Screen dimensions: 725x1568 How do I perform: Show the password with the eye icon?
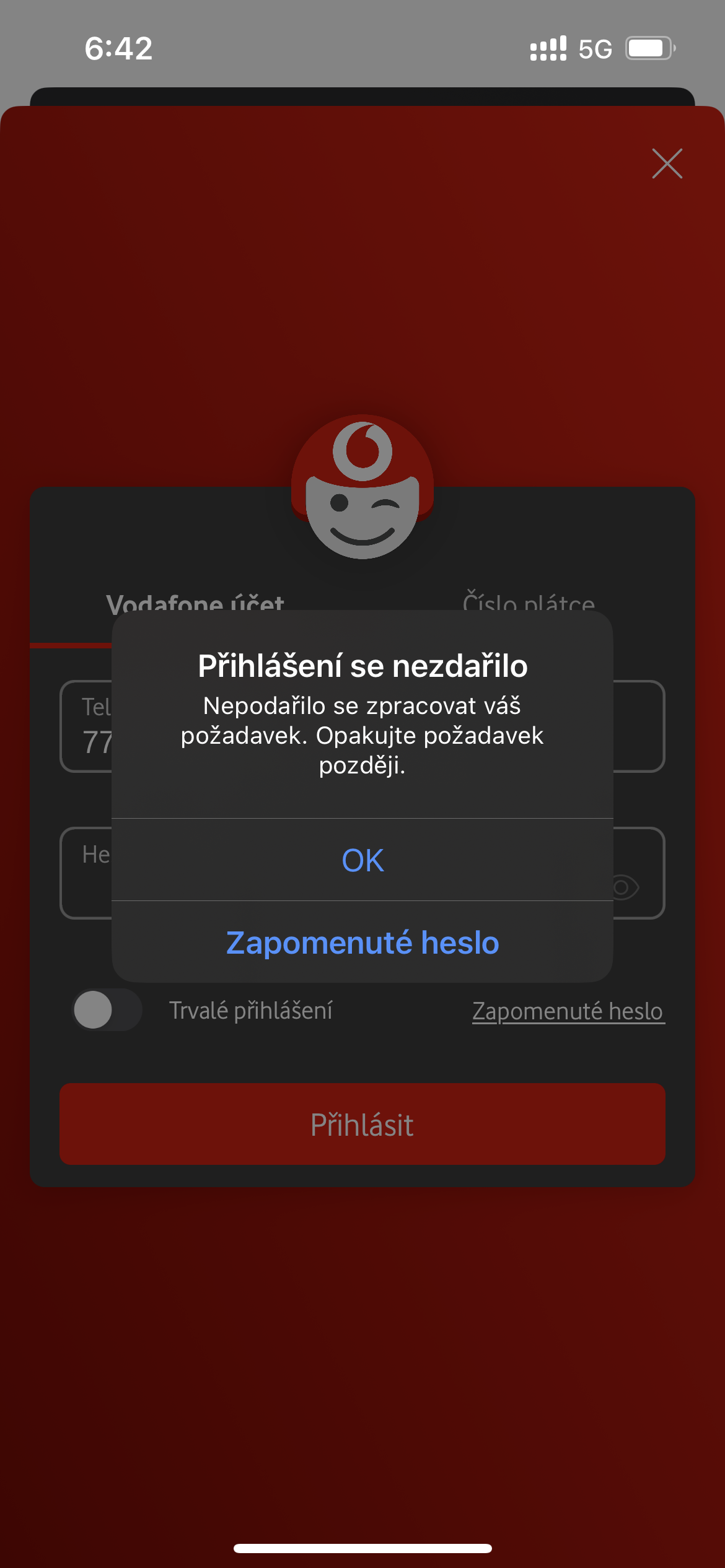coord(625,887)
